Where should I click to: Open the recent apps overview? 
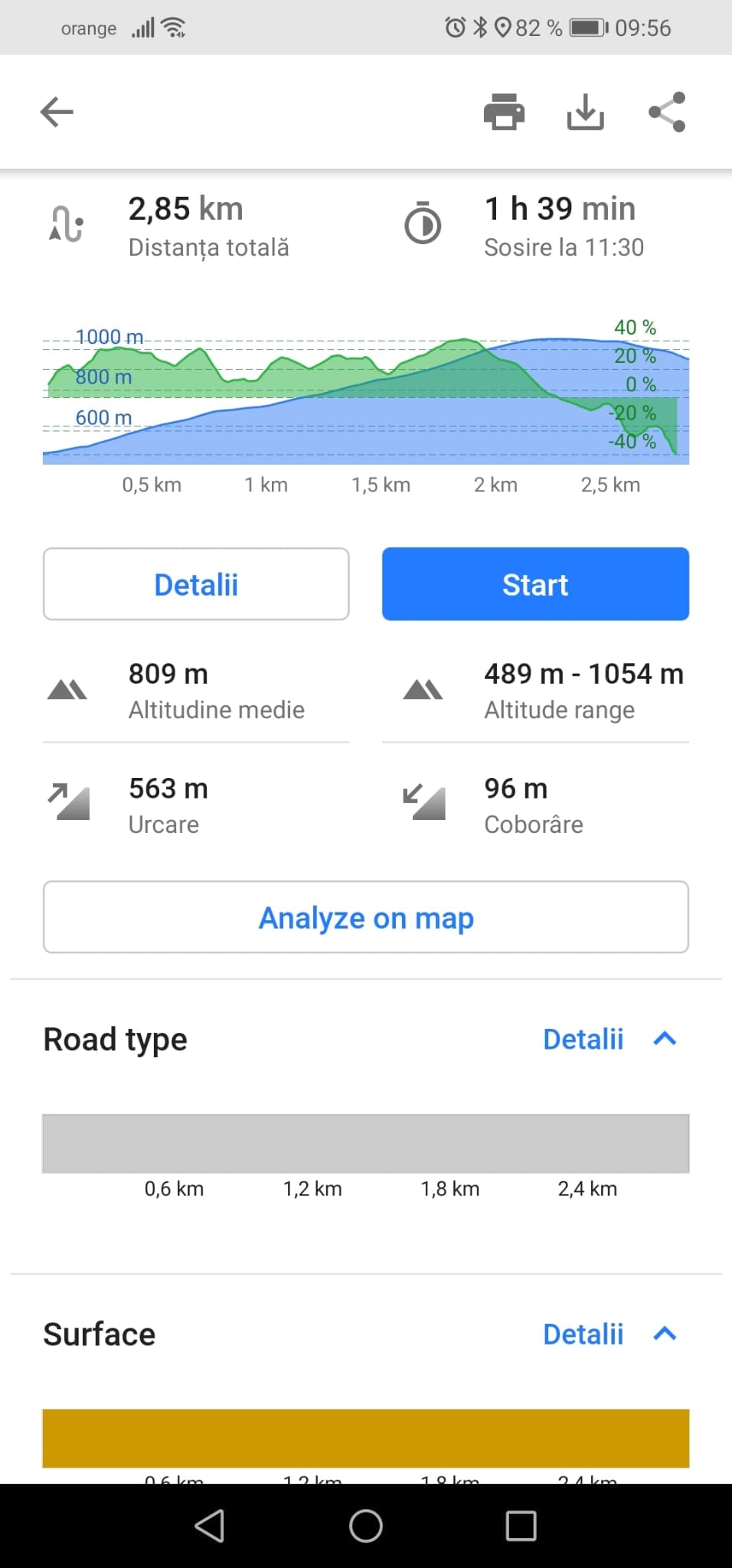tap(521, 1525)
